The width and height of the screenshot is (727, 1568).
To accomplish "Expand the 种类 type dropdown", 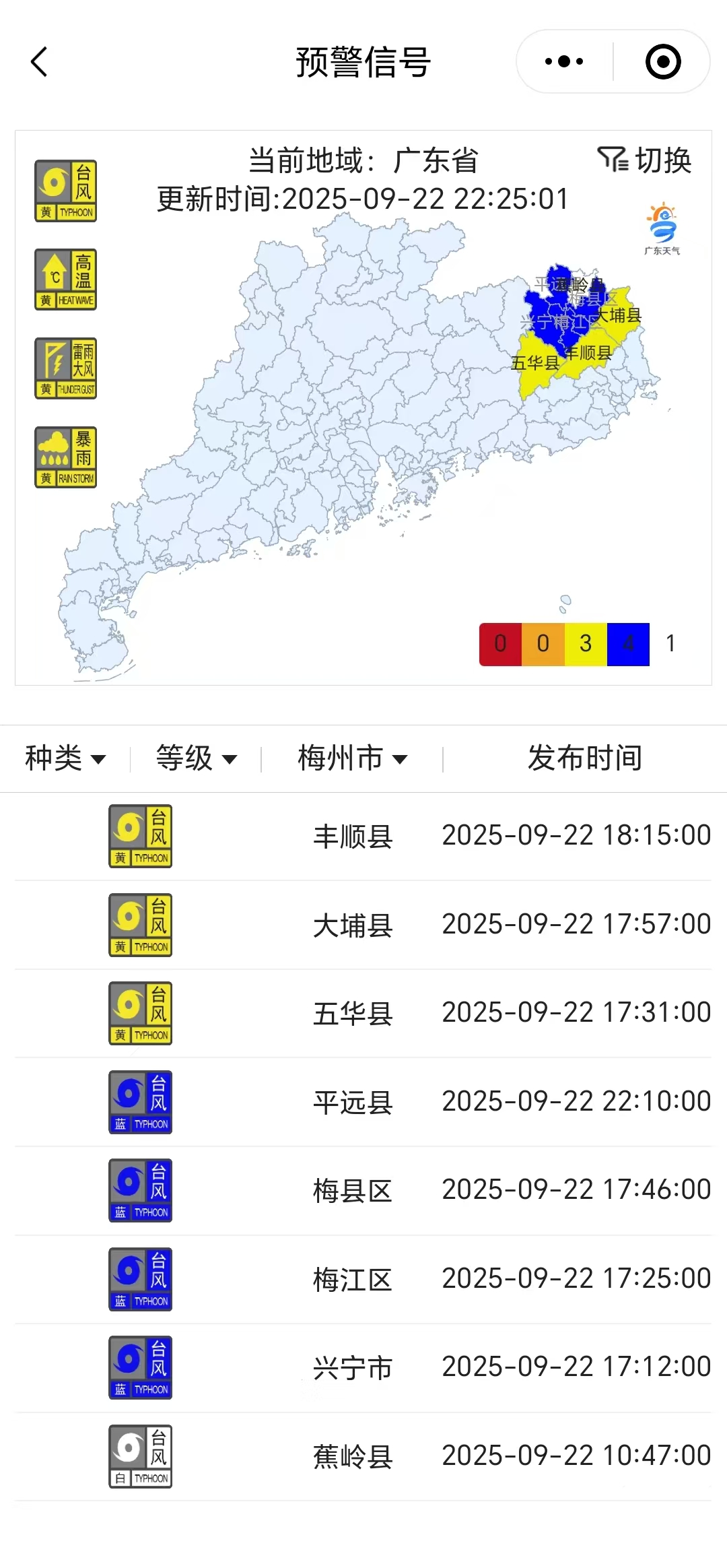I will (65, 758).
